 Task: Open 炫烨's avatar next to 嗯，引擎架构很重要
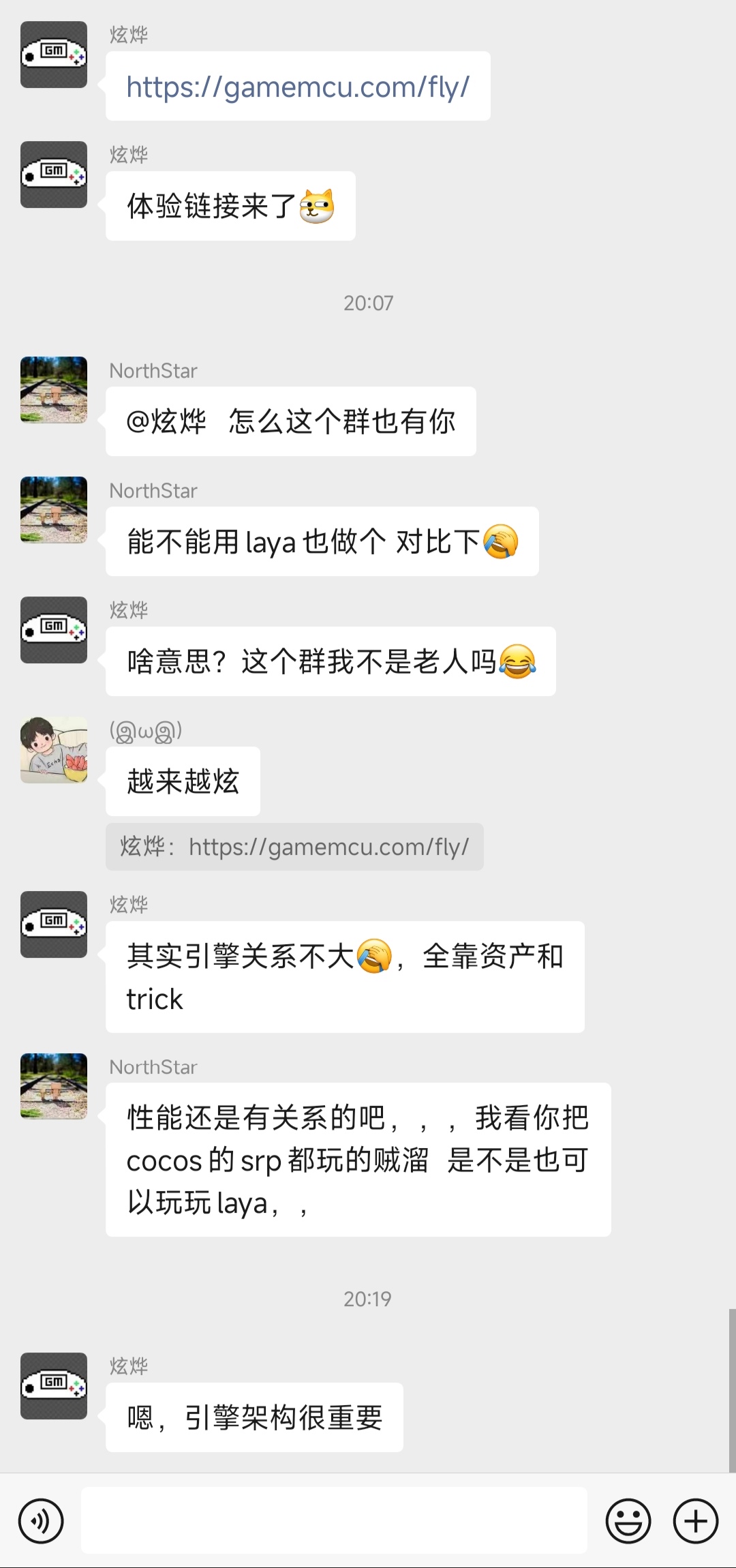point(54,1386)
